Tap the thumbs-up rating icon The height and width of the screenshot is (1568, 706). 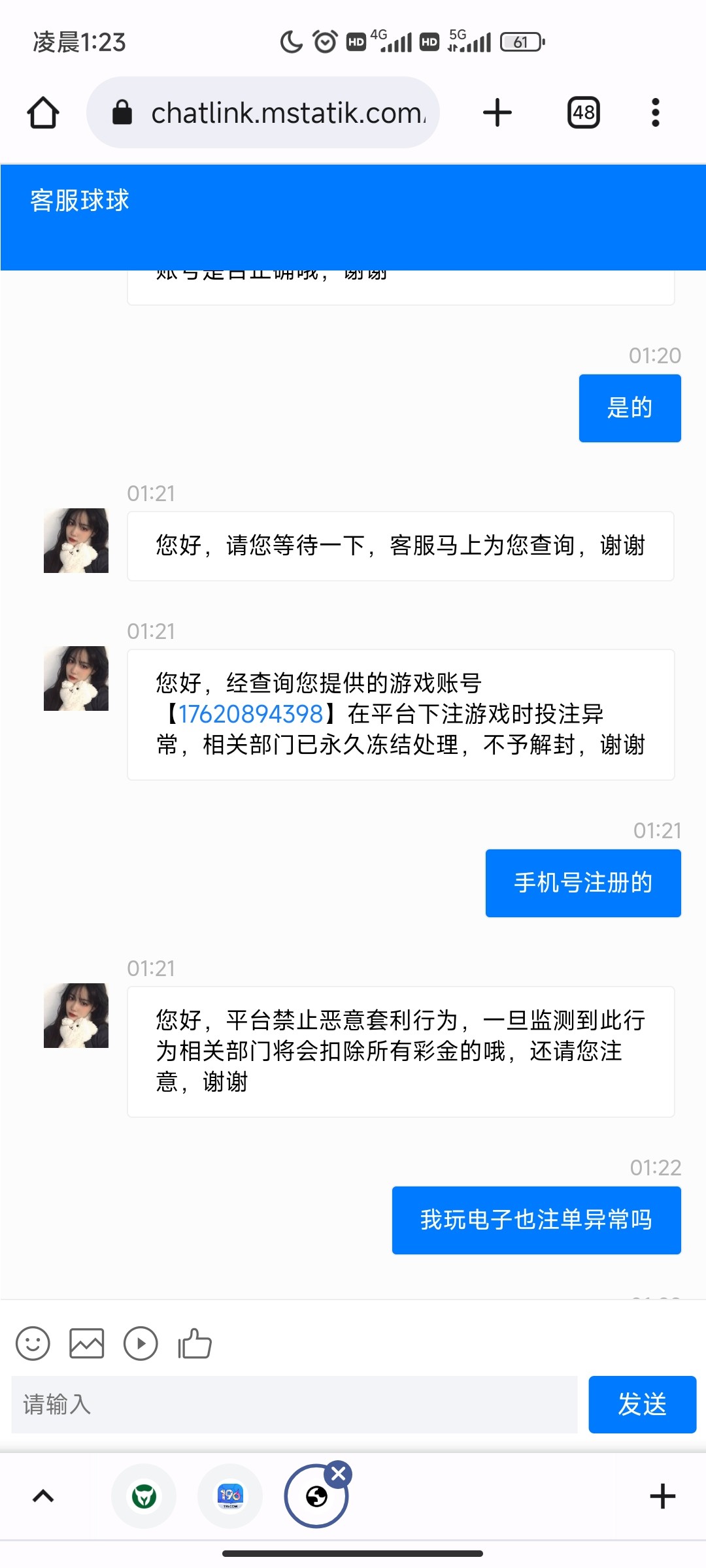[195, 1344]
